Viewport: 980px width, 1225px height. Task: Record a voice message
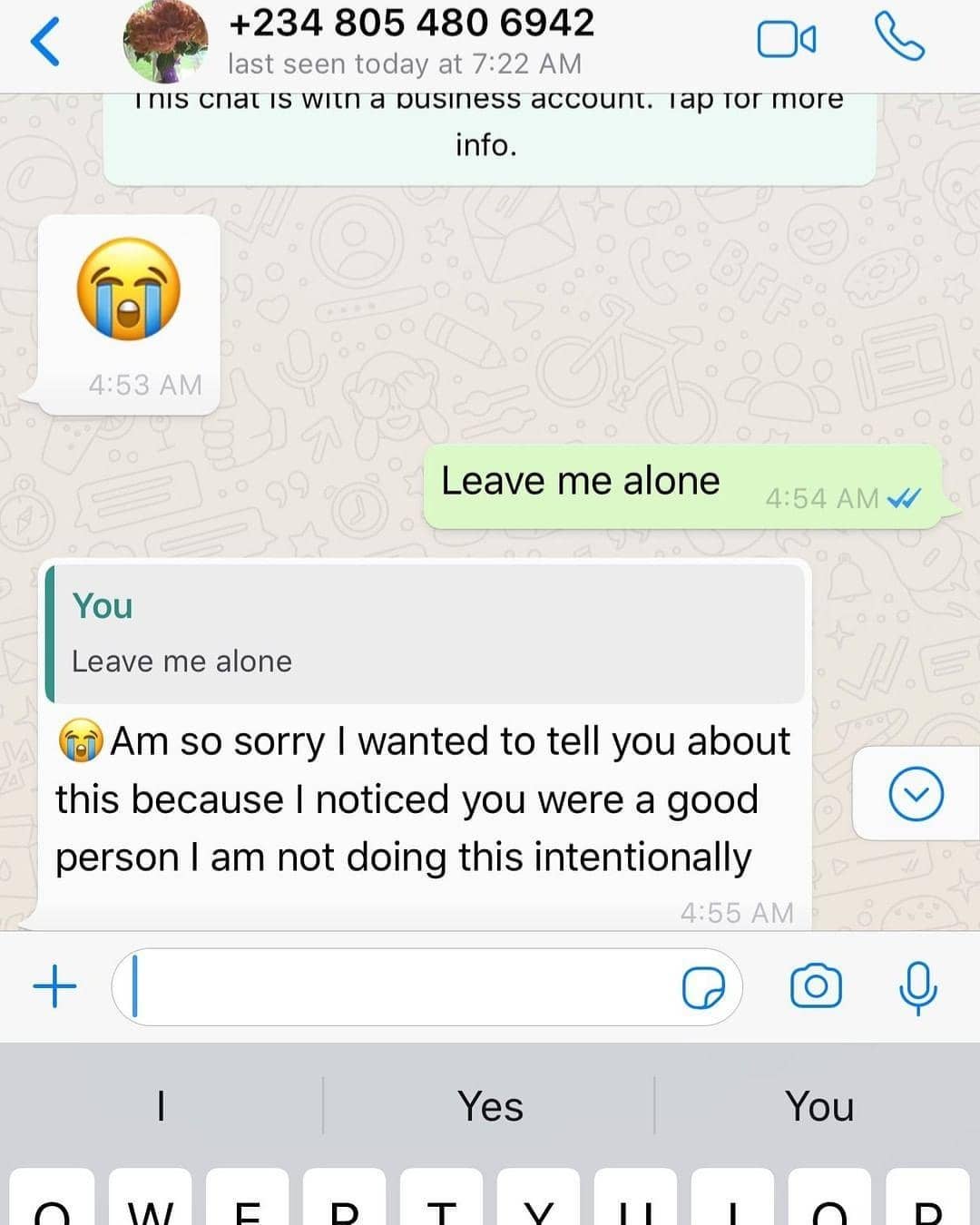[x=917, y=986]
